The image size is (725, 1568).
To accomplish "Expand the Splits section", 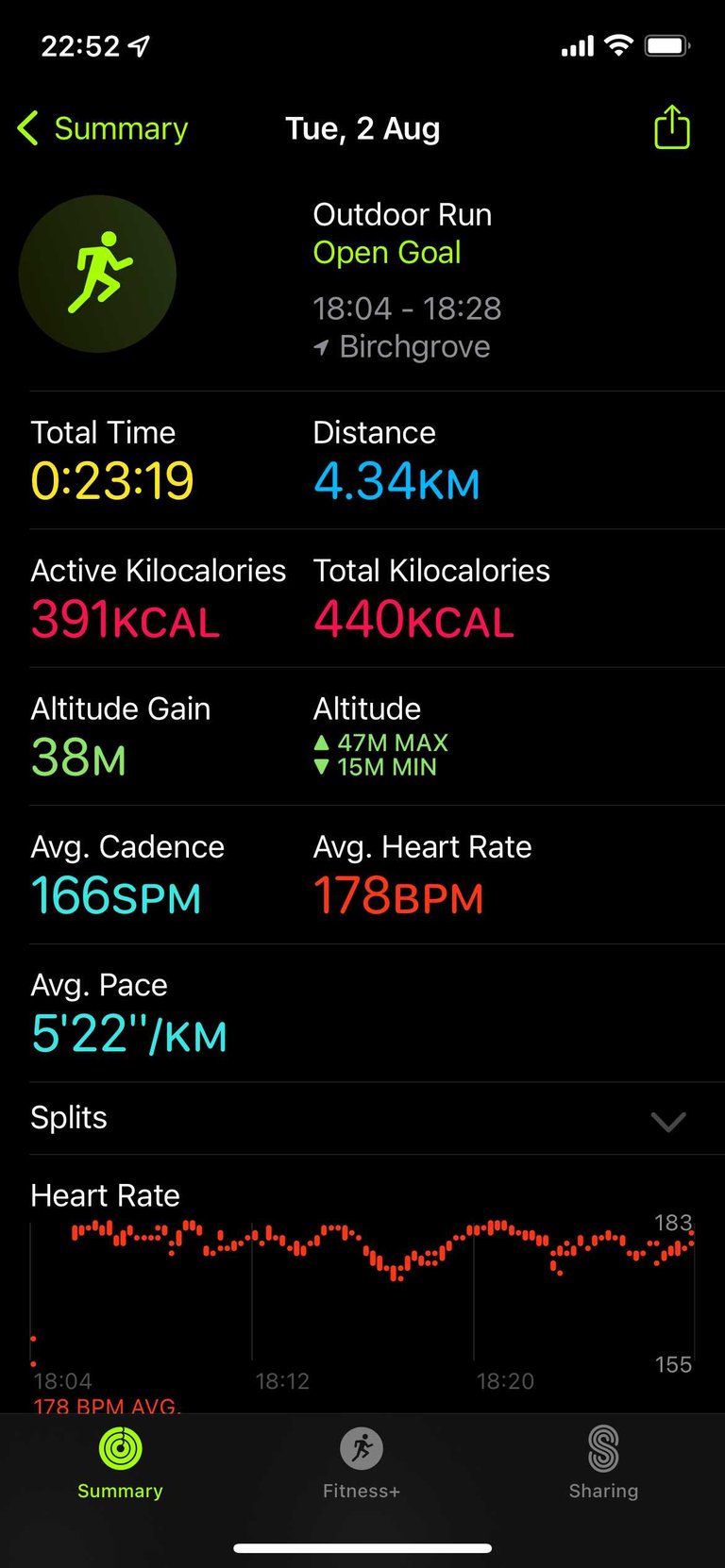I will (667, 1121).
